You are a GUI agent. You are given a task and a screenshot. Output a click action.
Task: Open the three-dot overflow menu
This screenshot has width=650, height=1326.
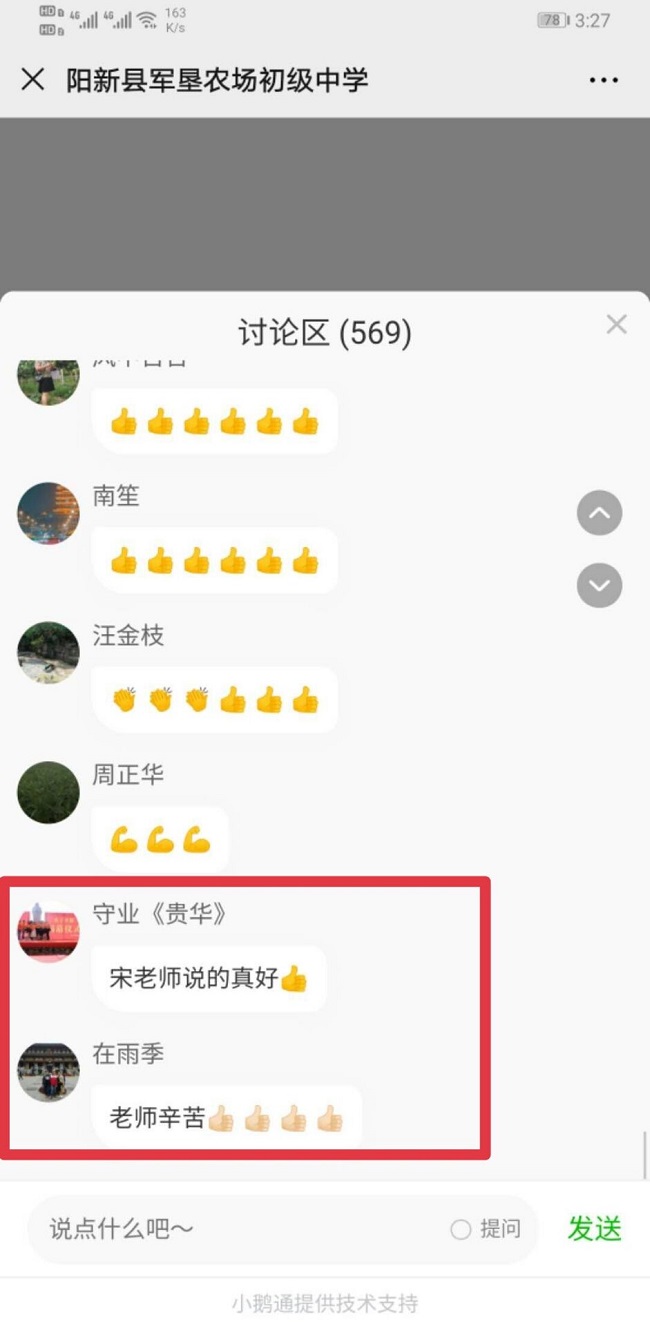604,80
